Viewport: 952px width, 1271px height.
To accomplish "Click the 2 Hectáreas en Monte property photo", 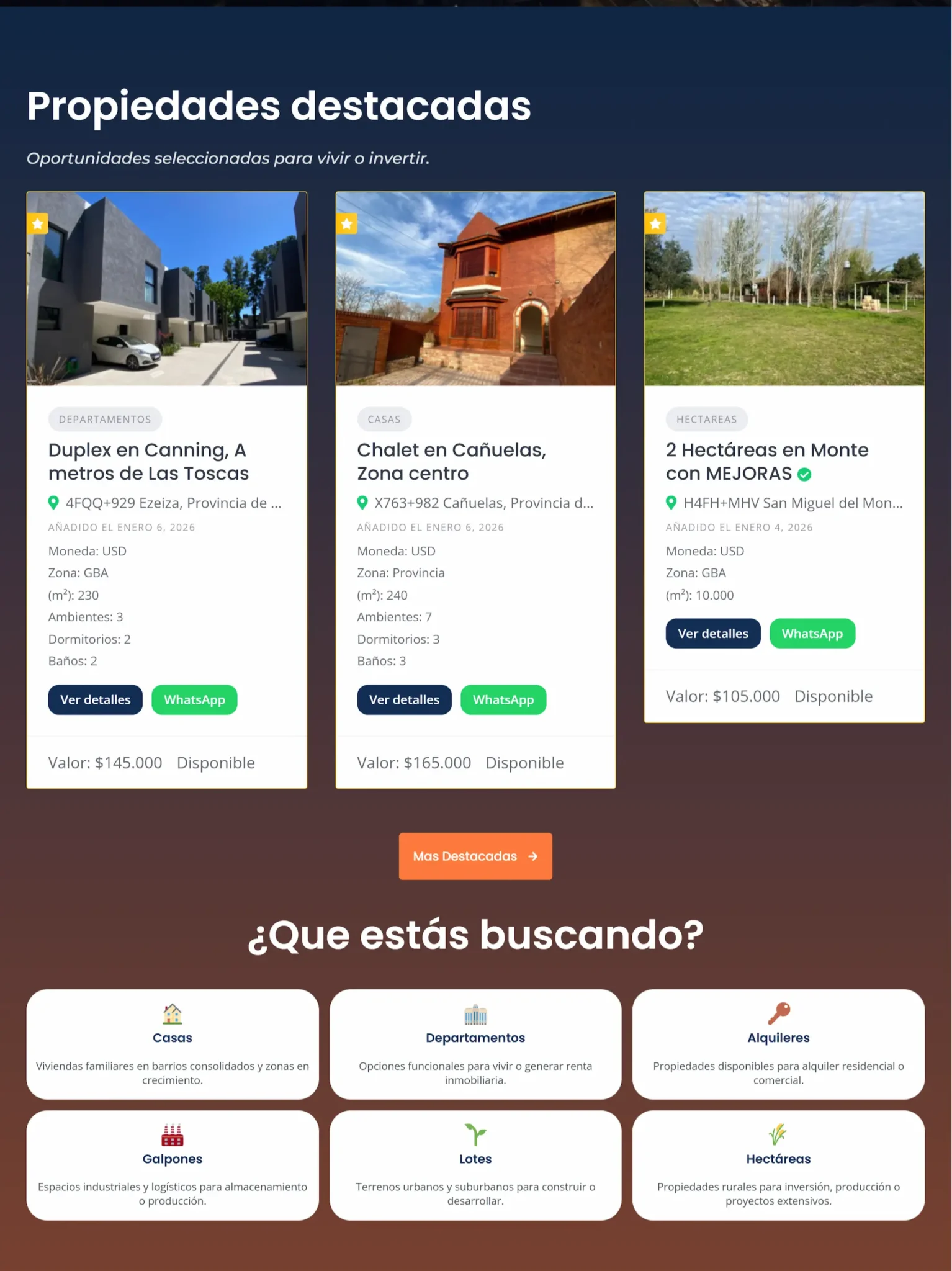I will tap(783, 289).
